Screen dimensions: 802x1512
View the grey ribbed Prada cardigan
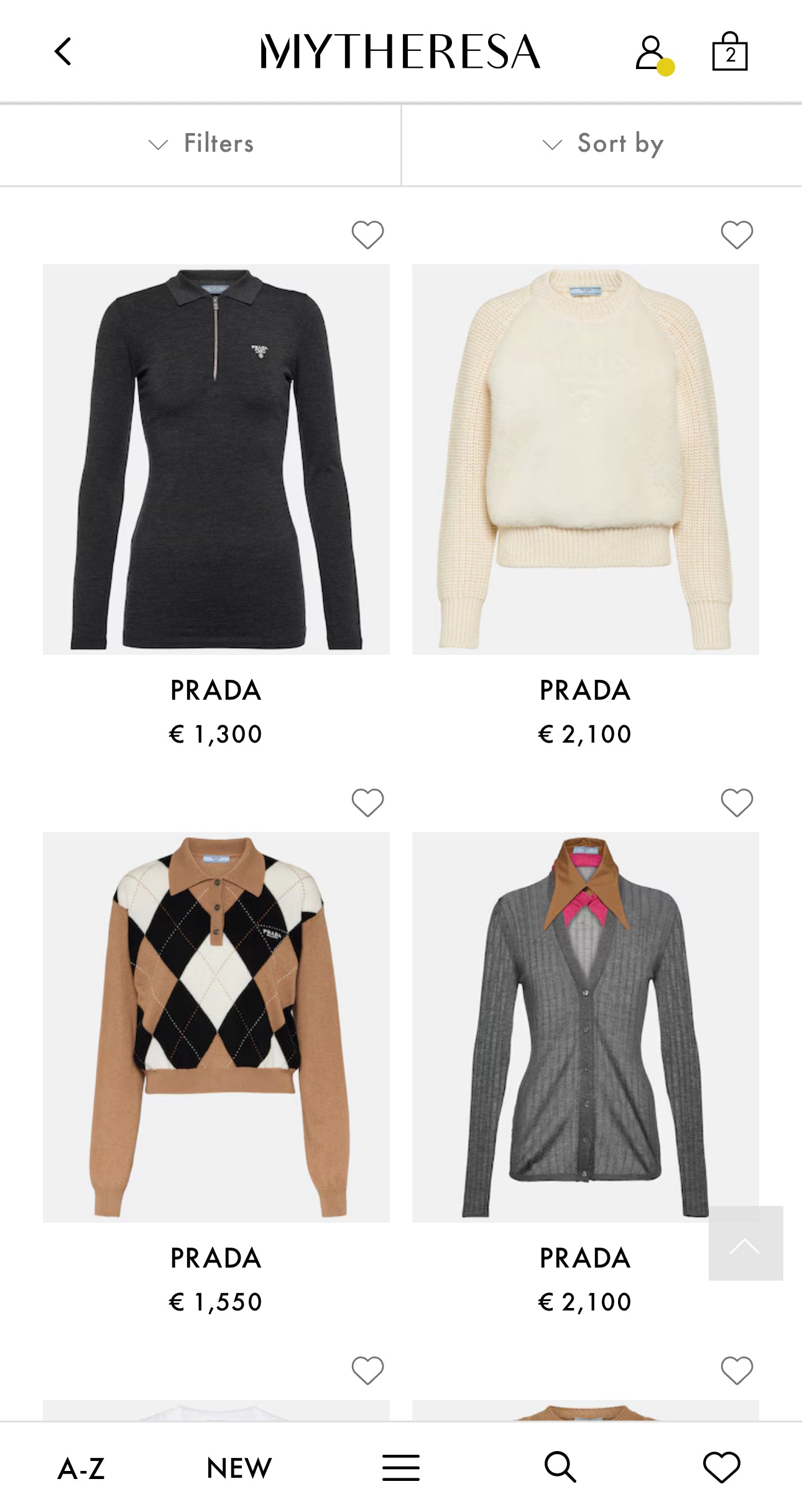point(585,1026)
